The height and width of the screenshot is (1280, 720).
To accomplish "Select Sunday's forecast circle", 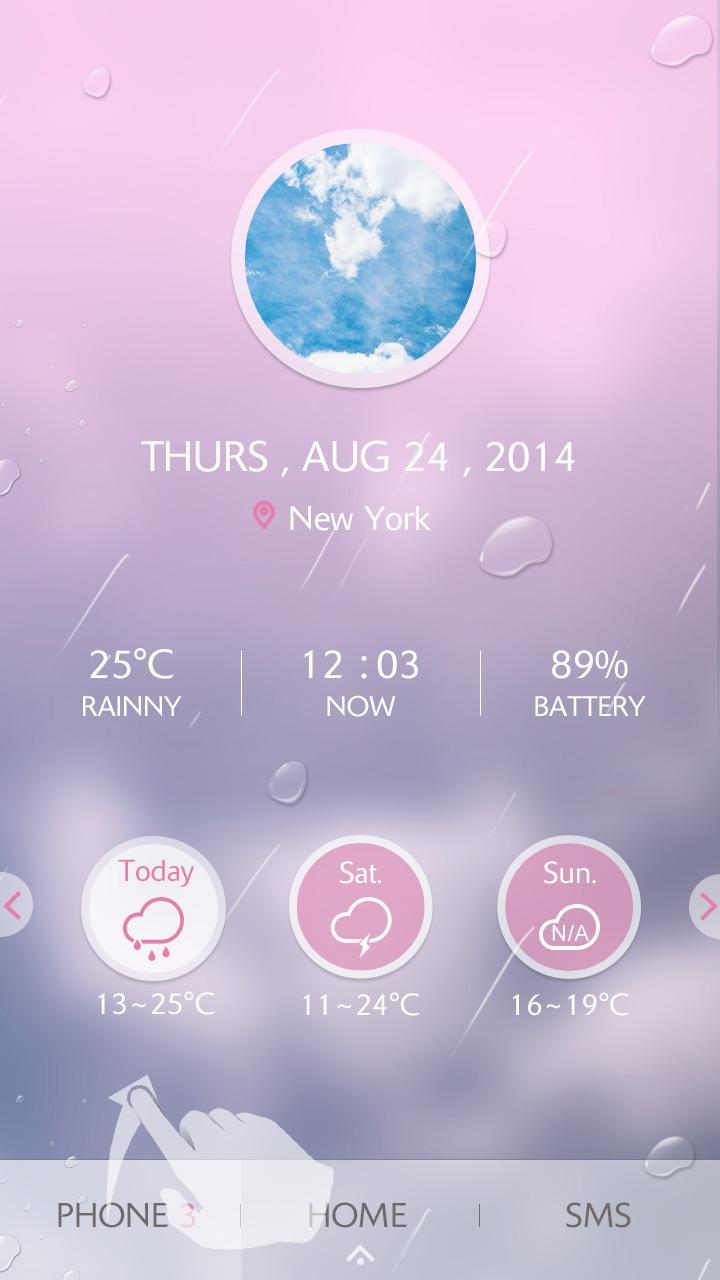I will (x=568, y=910).
